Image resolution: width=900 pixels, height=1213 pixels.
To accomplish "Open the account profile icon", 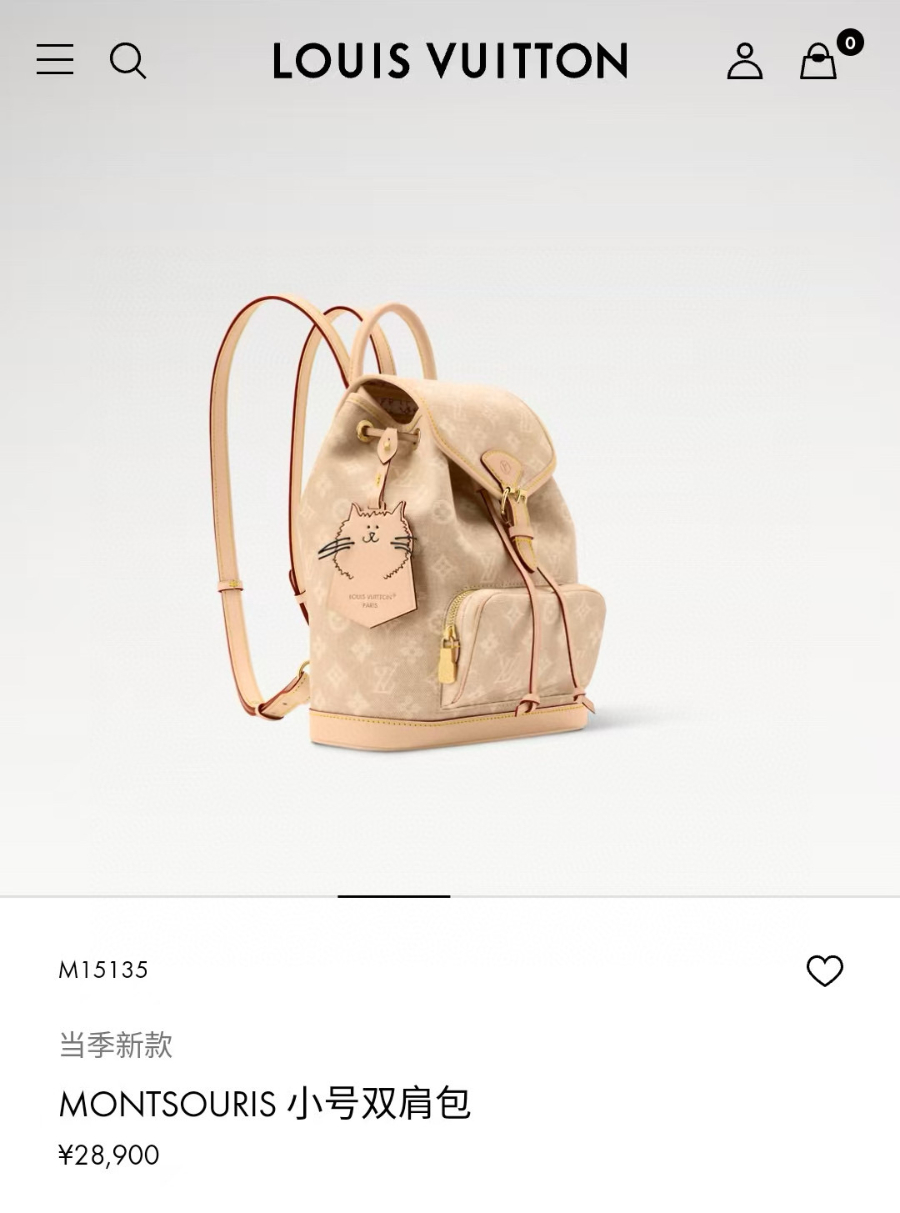I will click(744, 61).
